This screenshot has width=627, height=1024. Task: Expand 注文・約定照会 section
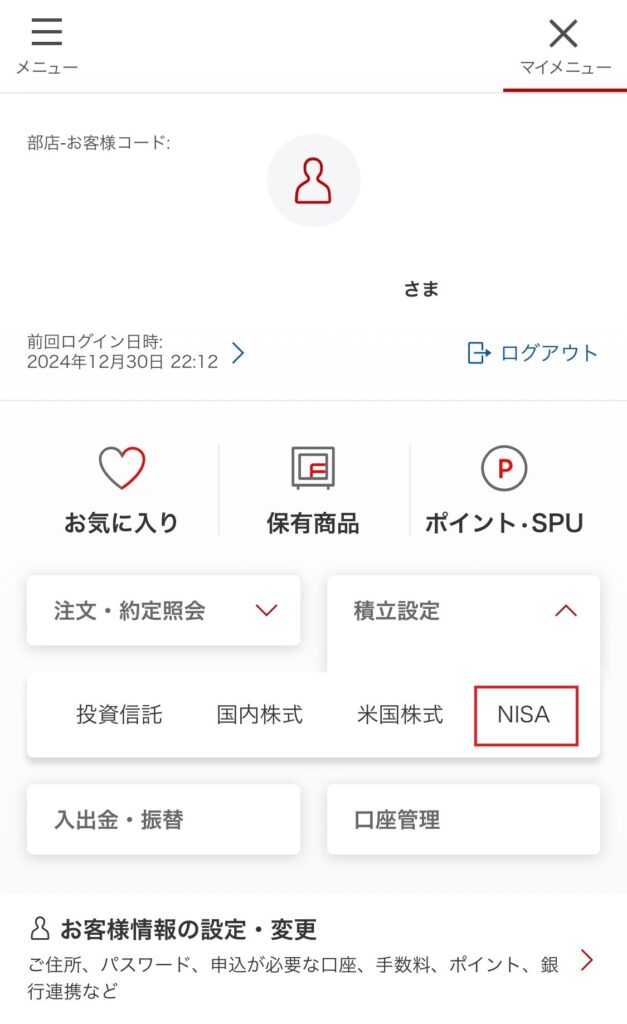click(163, 610)
